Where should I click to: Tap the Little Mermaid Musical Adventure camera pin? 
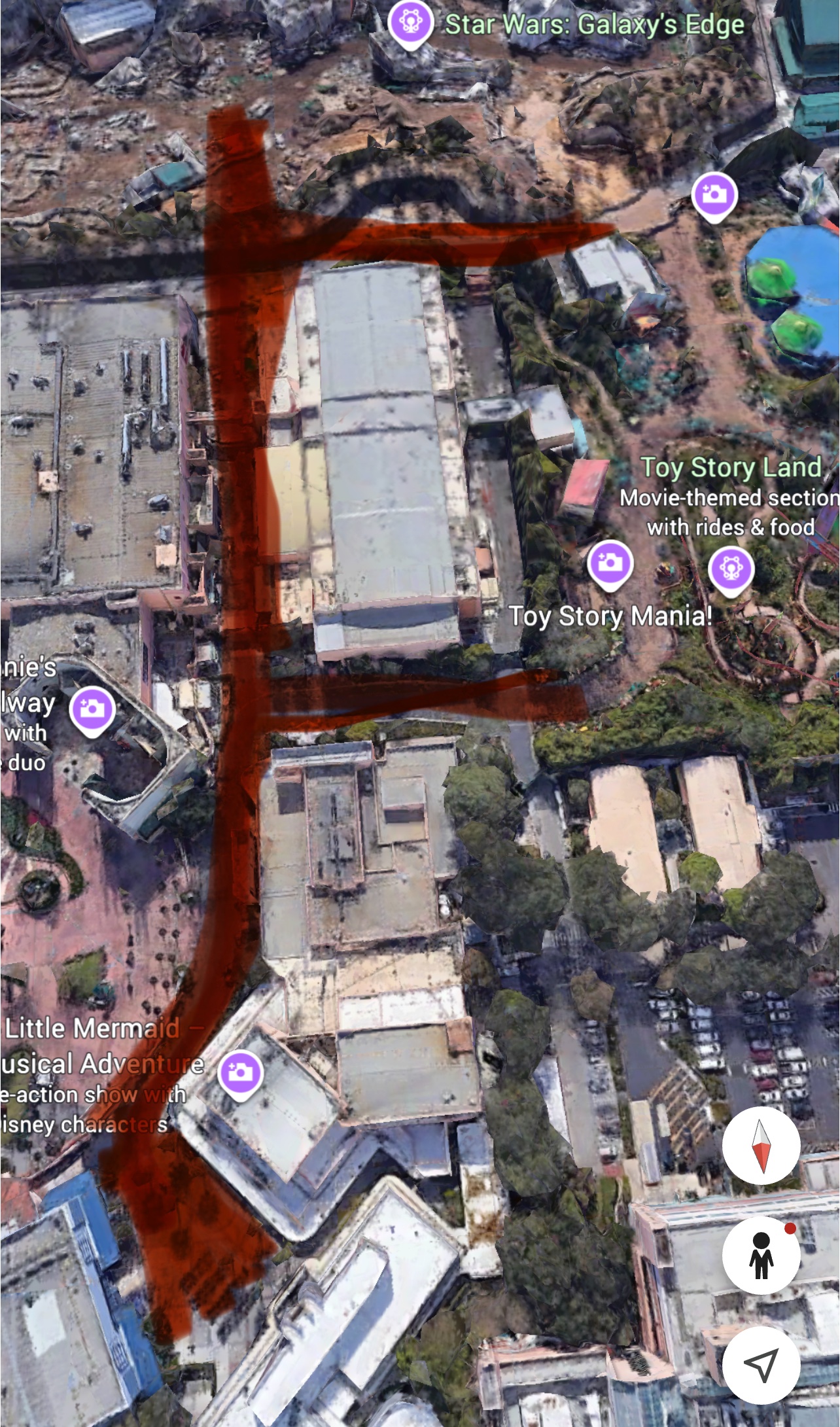[x=240, y=1072]
